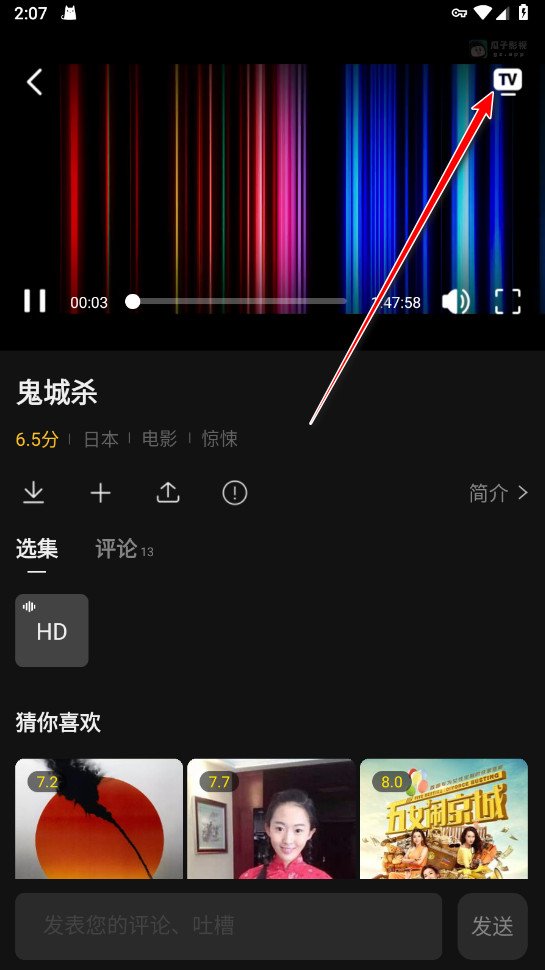Screen dimensions: 545x970
Task: Open the 简介 synopsis
Action: pos(499,493)
